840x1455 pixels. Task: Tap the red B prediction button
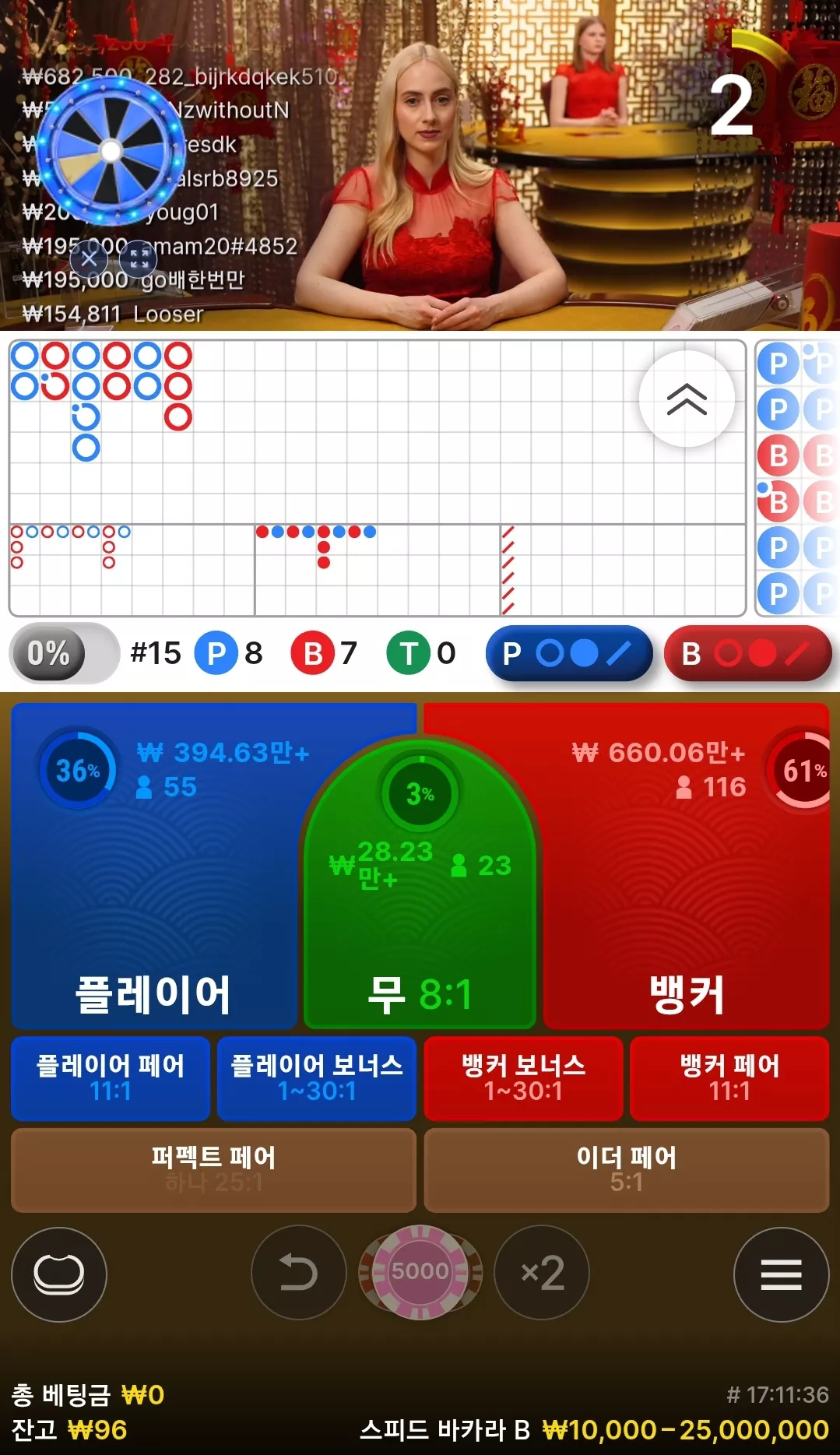click(748, 653)
